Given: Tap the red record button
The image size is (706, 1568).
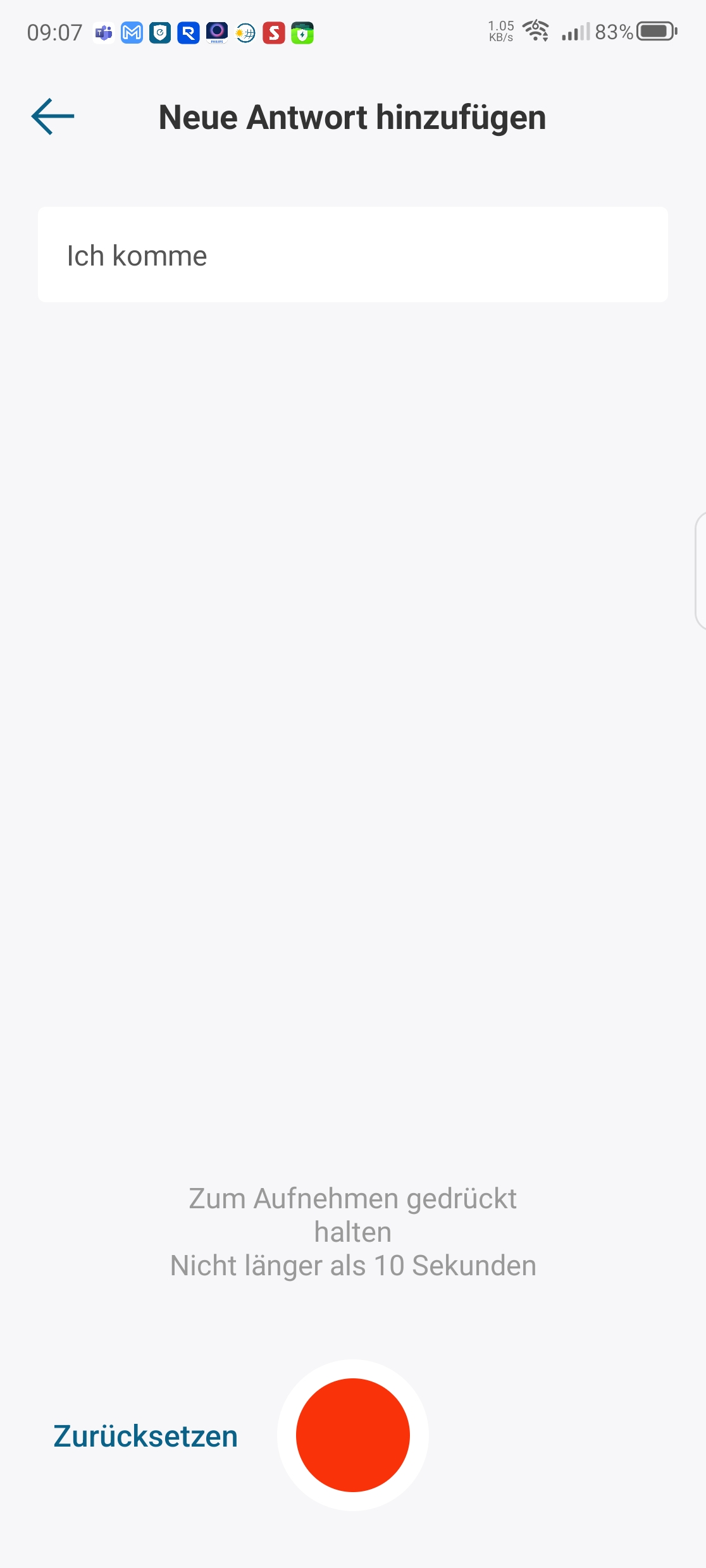Looking at the screenshot, I should click(x=353, y=1435).
